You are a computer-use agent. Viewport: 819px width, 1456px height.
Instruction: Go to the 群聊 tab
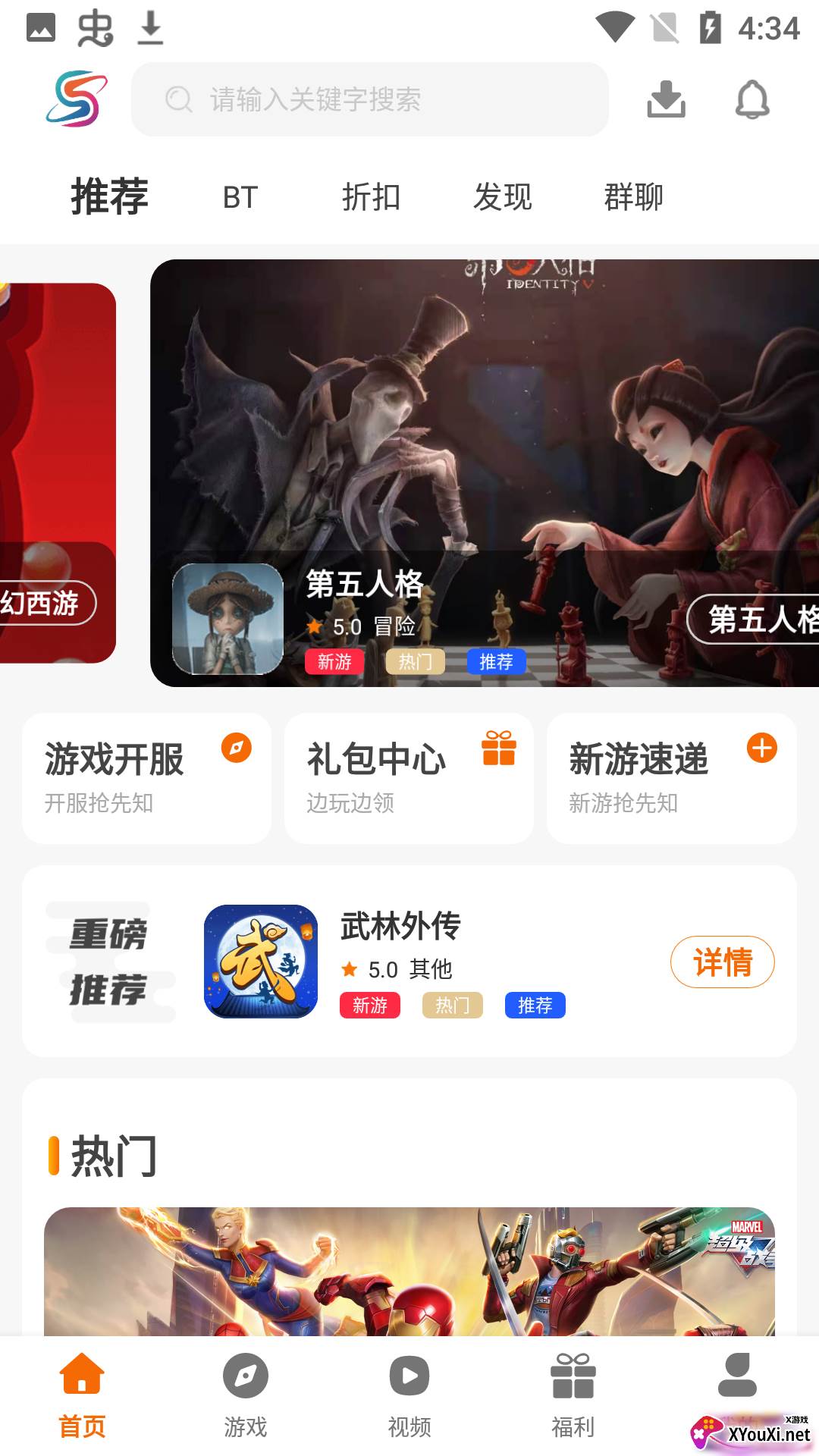pos(633,197)
